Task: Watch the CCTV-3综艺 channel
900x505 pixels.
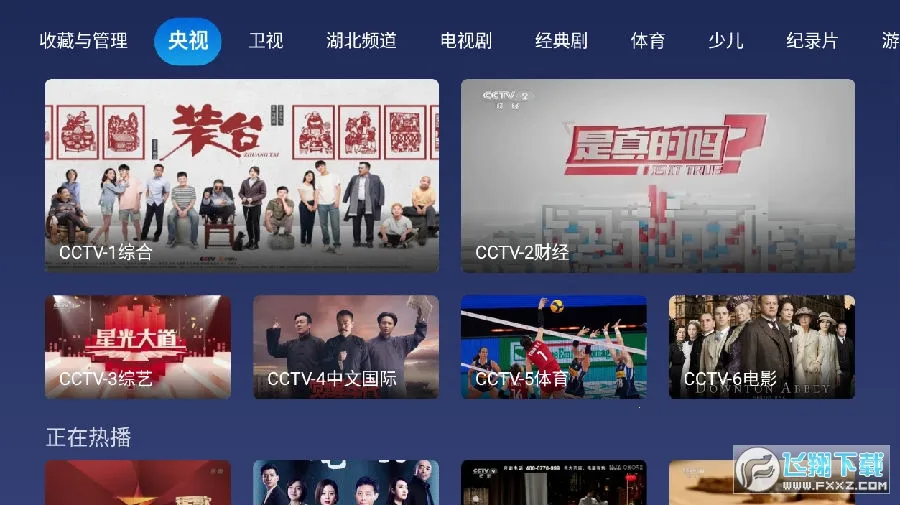Action: tap(137, 346)
